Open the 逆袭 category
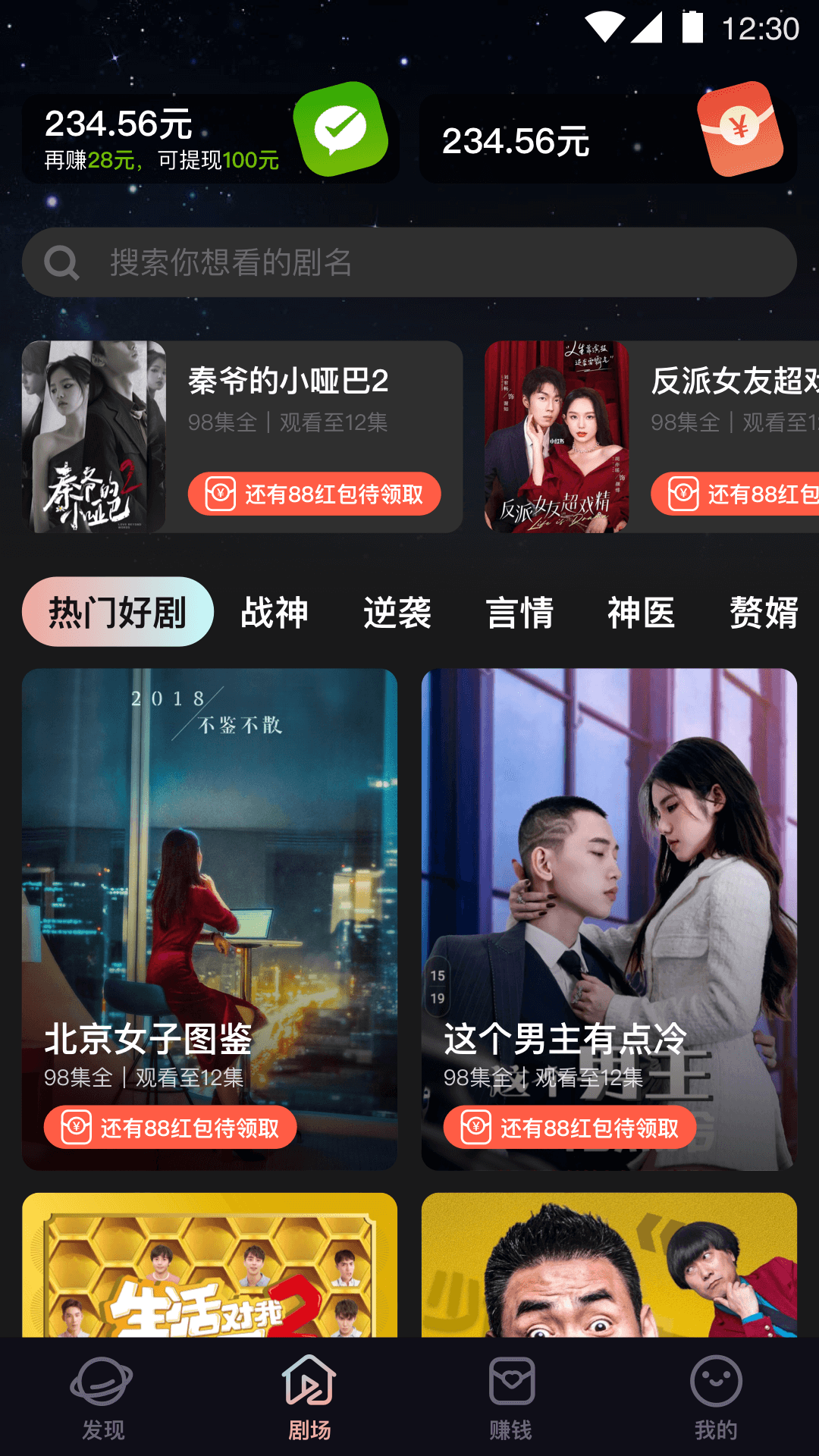The width and height of the screenshot is (819, 1456). 397,612
